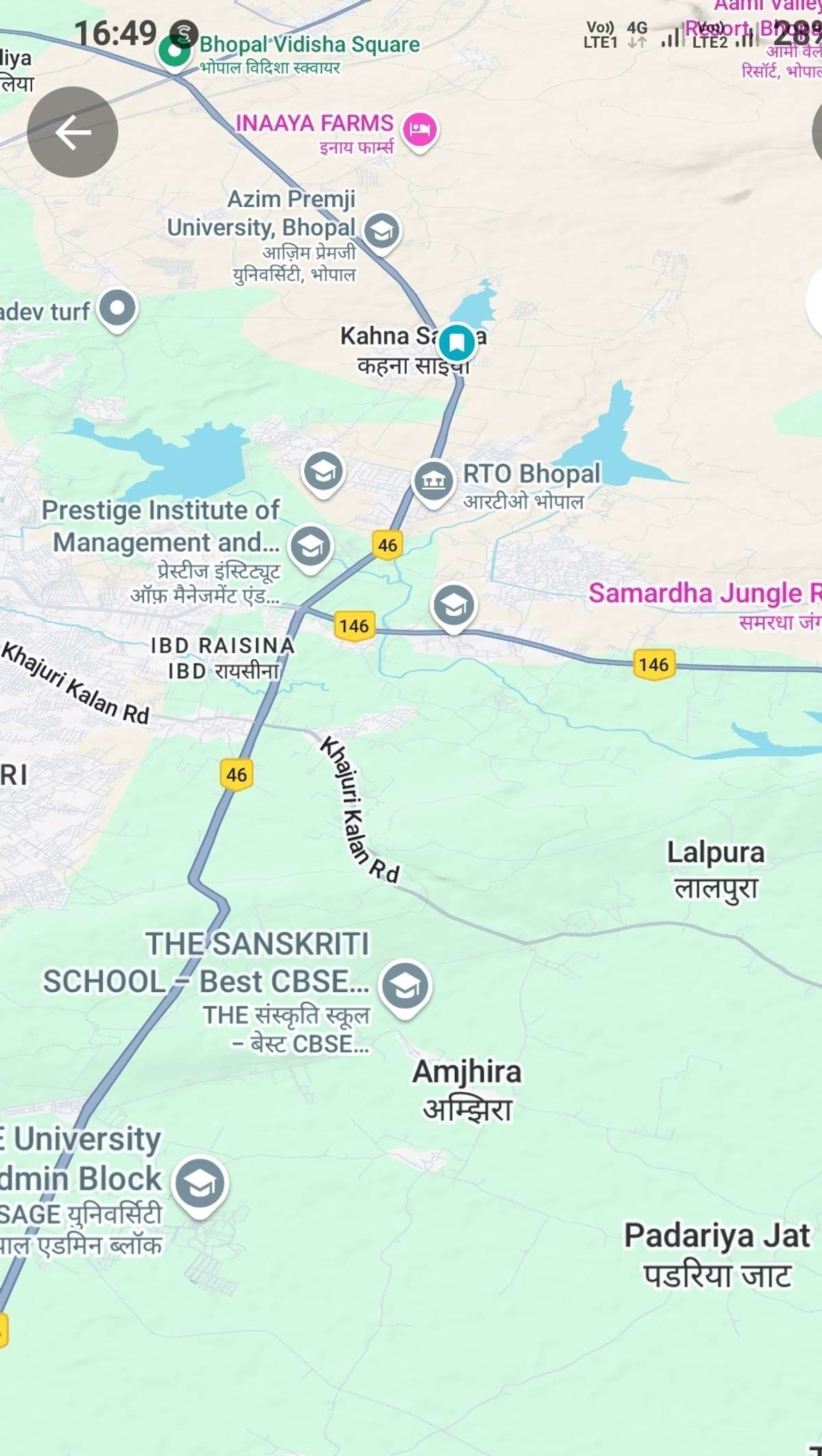Select the SAGE University Admin Block pin
This screenshot has width=822, height=1456.
click(x=199, y=1184)
